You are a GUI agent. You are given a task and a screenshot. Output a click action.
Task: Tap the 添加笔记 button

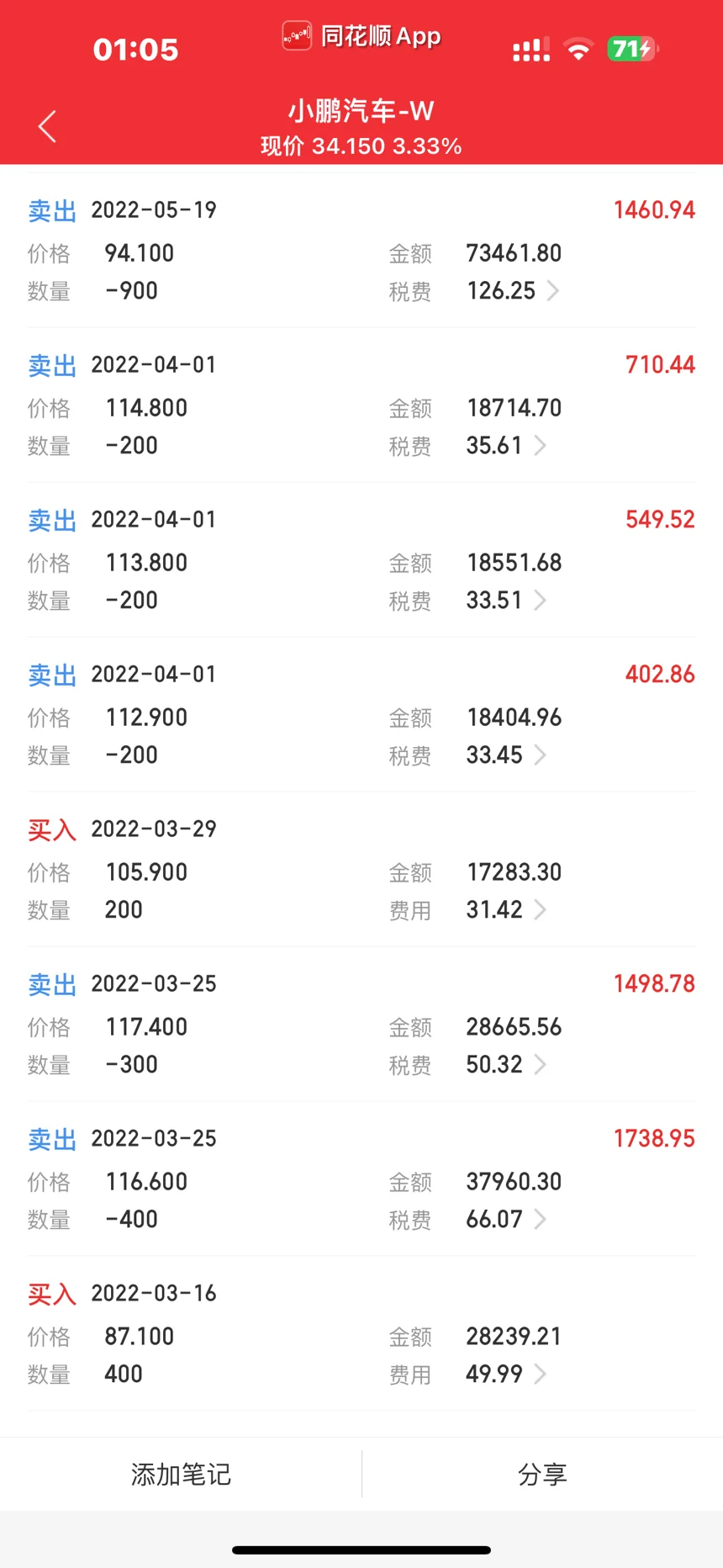181,1474
